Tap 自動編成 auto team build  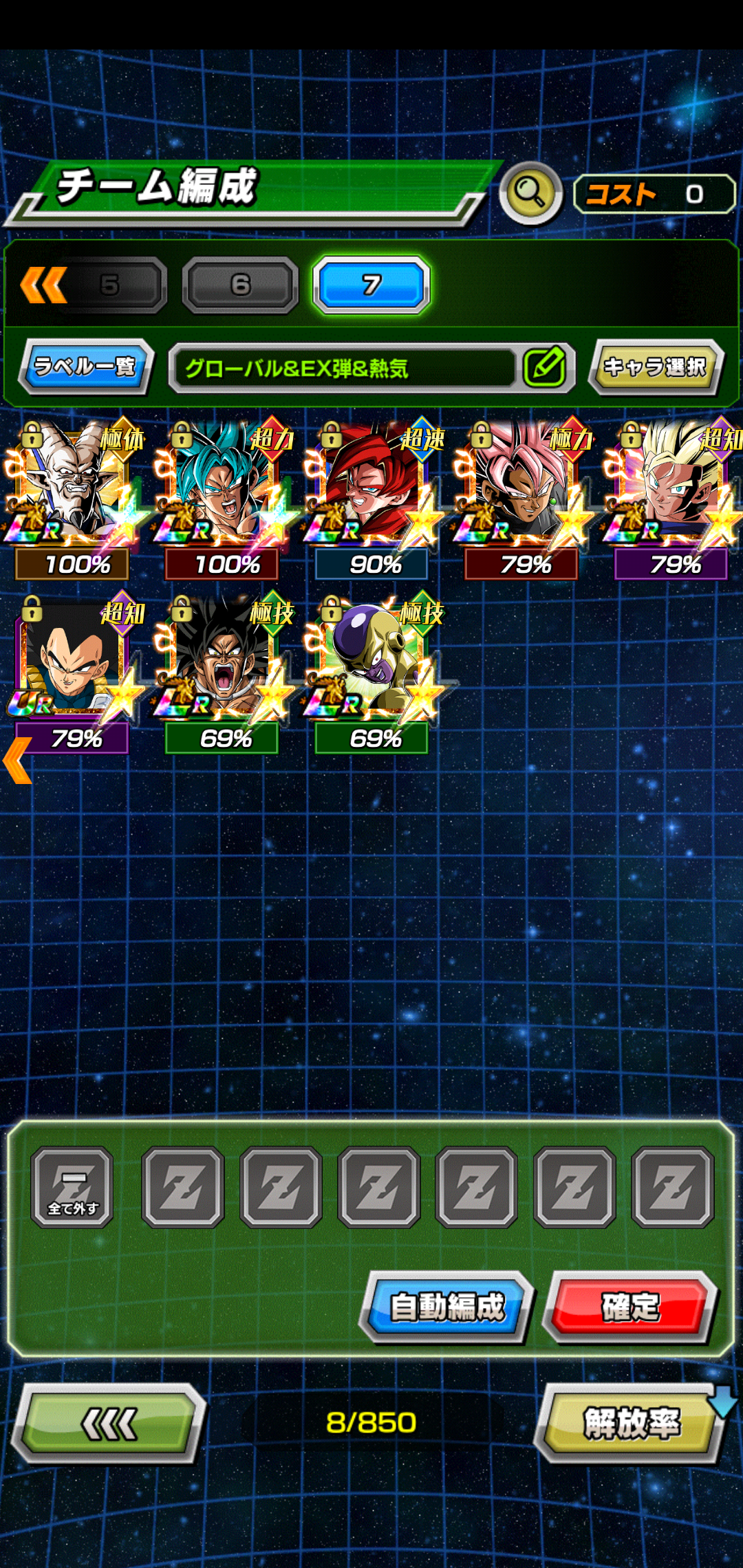pos(447,1307)
